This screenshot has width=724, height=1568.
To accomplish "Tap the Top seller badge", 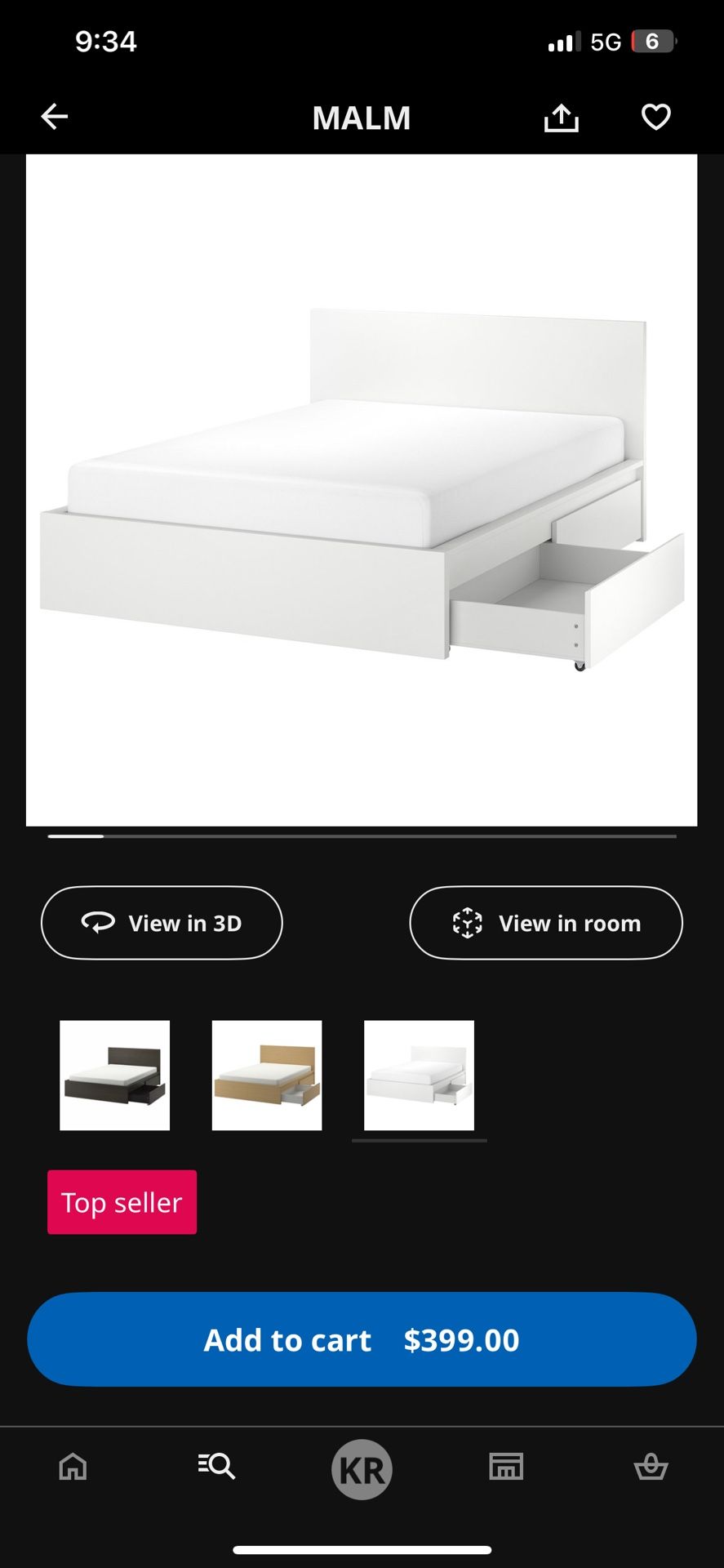I will (121, 1201).
